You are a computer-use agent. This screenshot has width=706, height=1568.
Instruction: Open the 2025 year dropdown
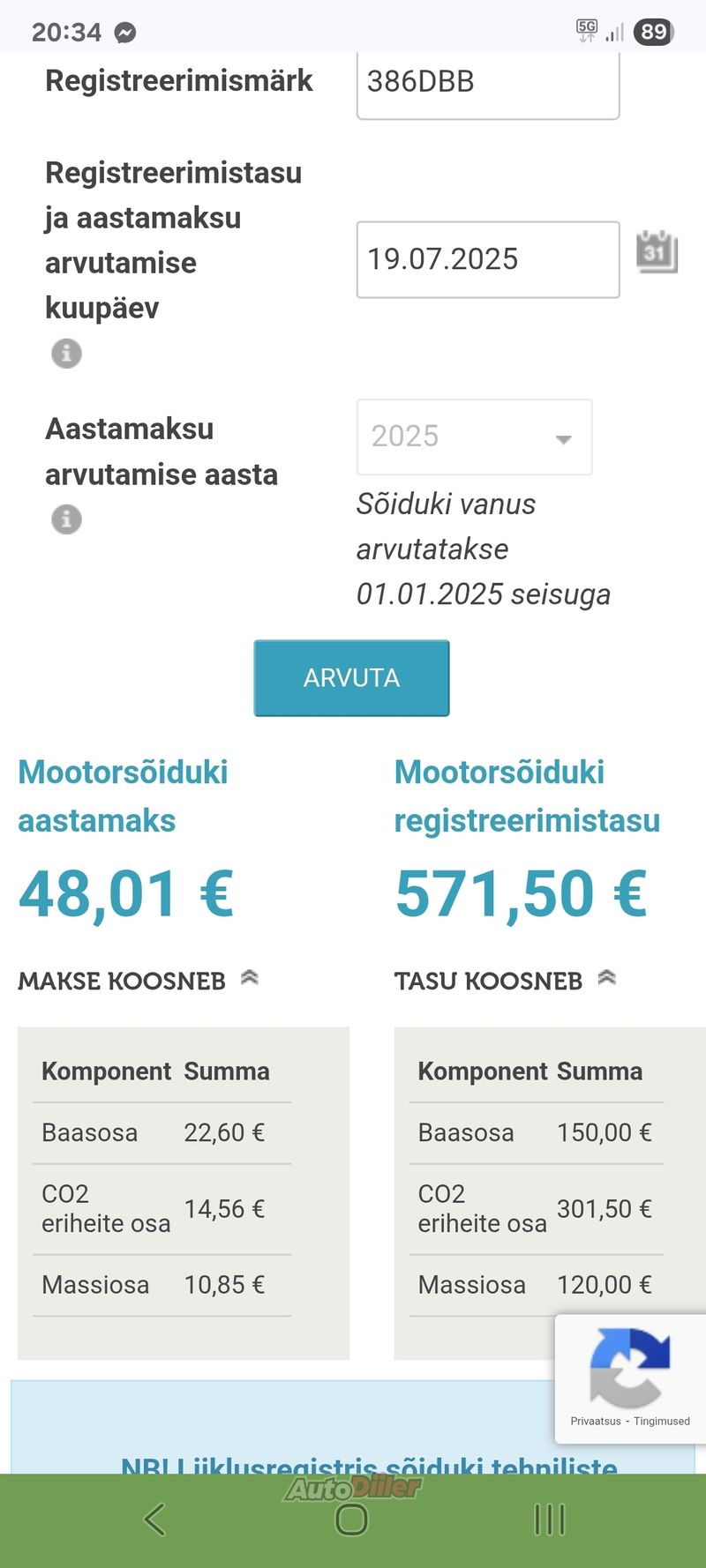(x=474, y=437)
